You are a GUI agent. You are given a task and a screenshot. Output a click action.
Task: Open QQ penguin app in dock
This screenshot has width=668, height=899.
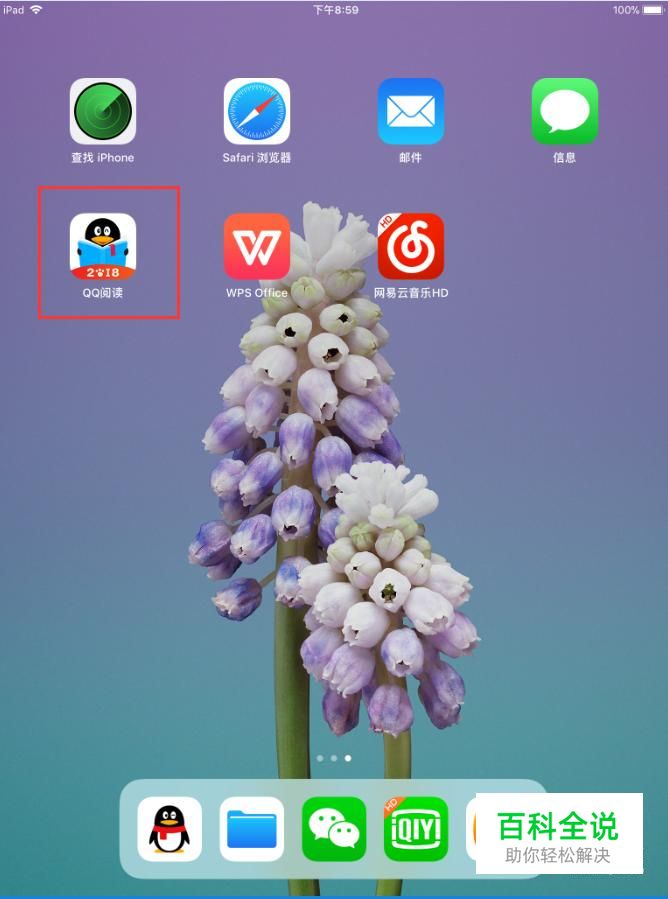169,829
